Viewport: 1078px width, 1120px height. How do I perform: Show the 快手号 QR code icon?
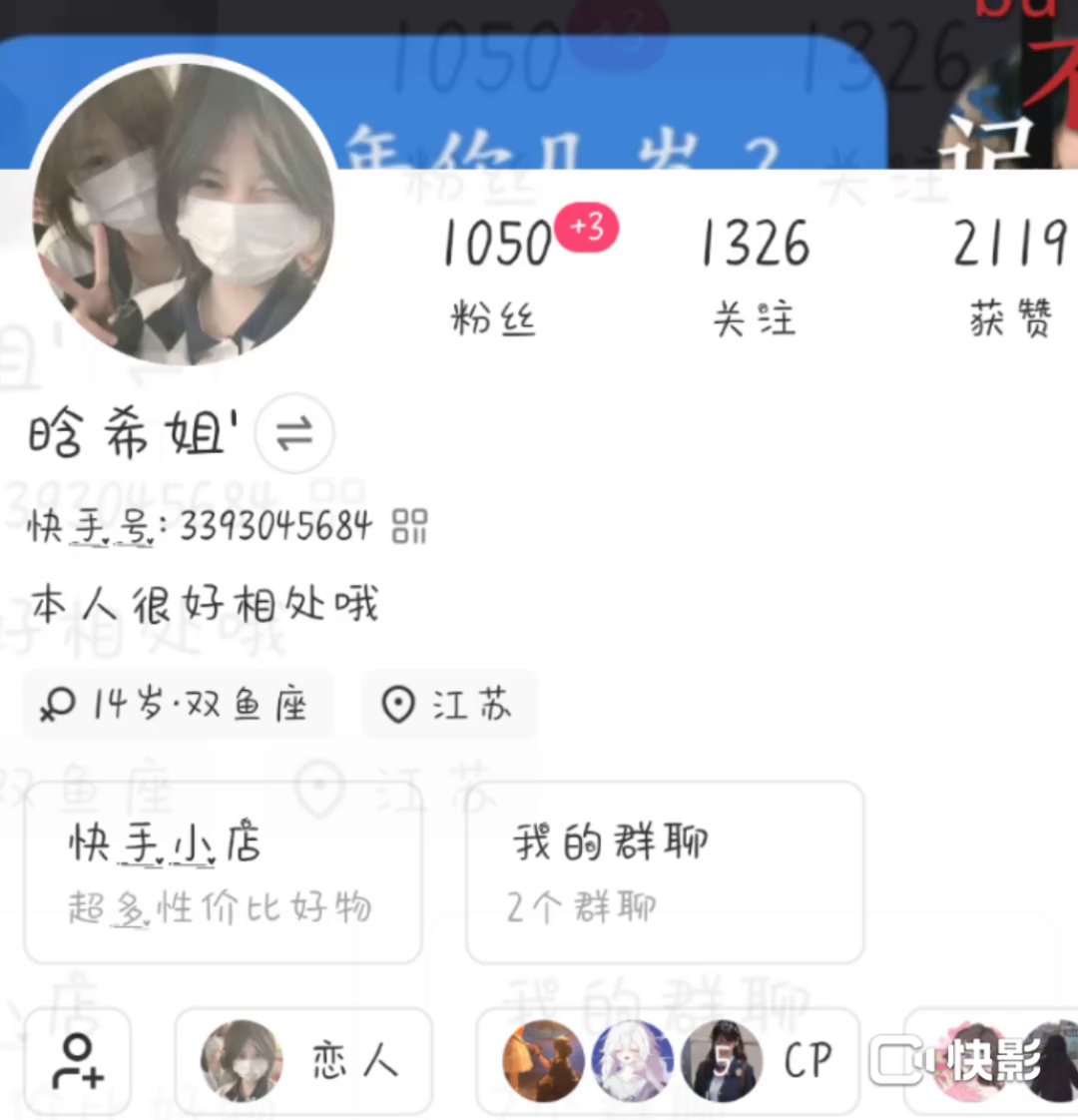pyautogui.click(x=409, y=526)
